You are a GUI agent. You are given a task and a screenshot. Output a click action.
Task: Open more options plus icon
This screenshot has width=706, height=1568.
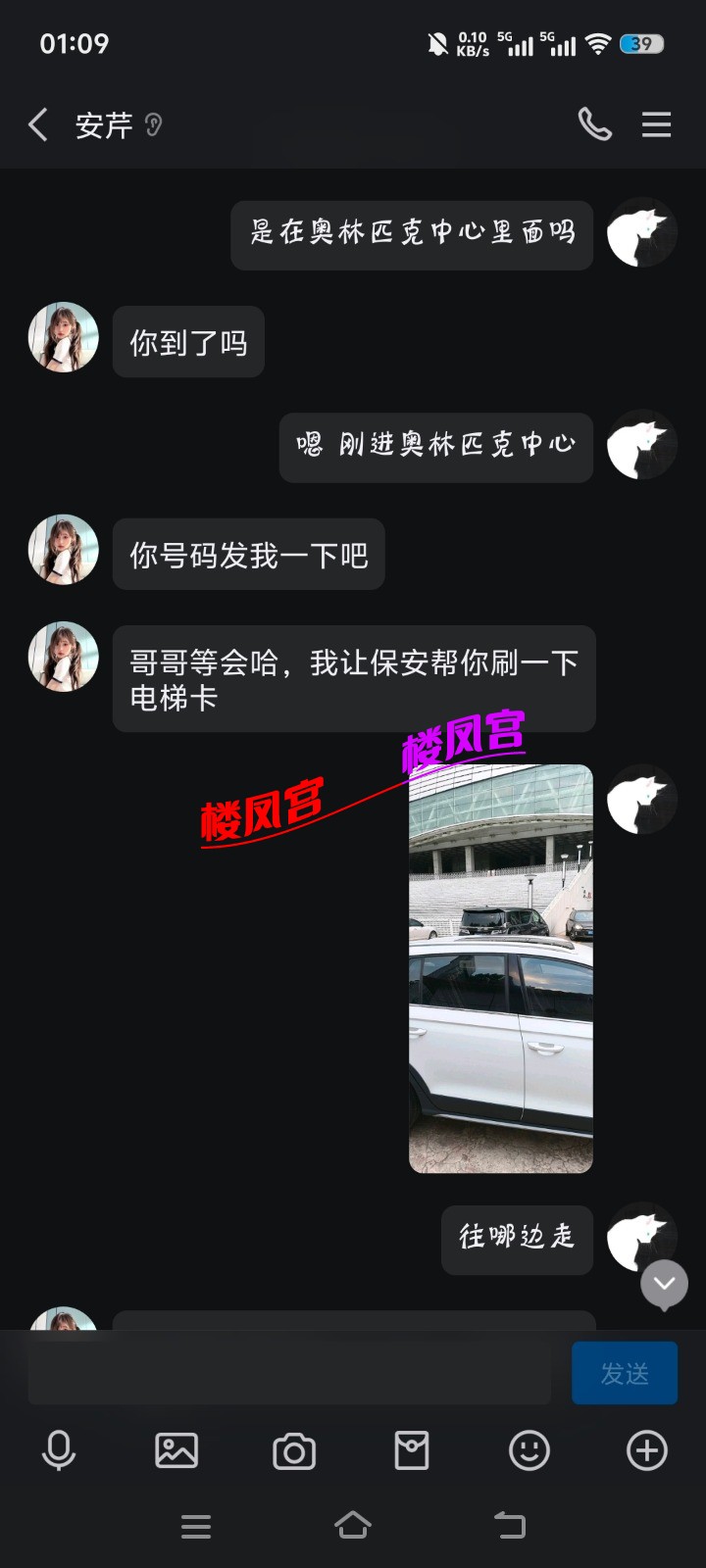point(647,1450)
